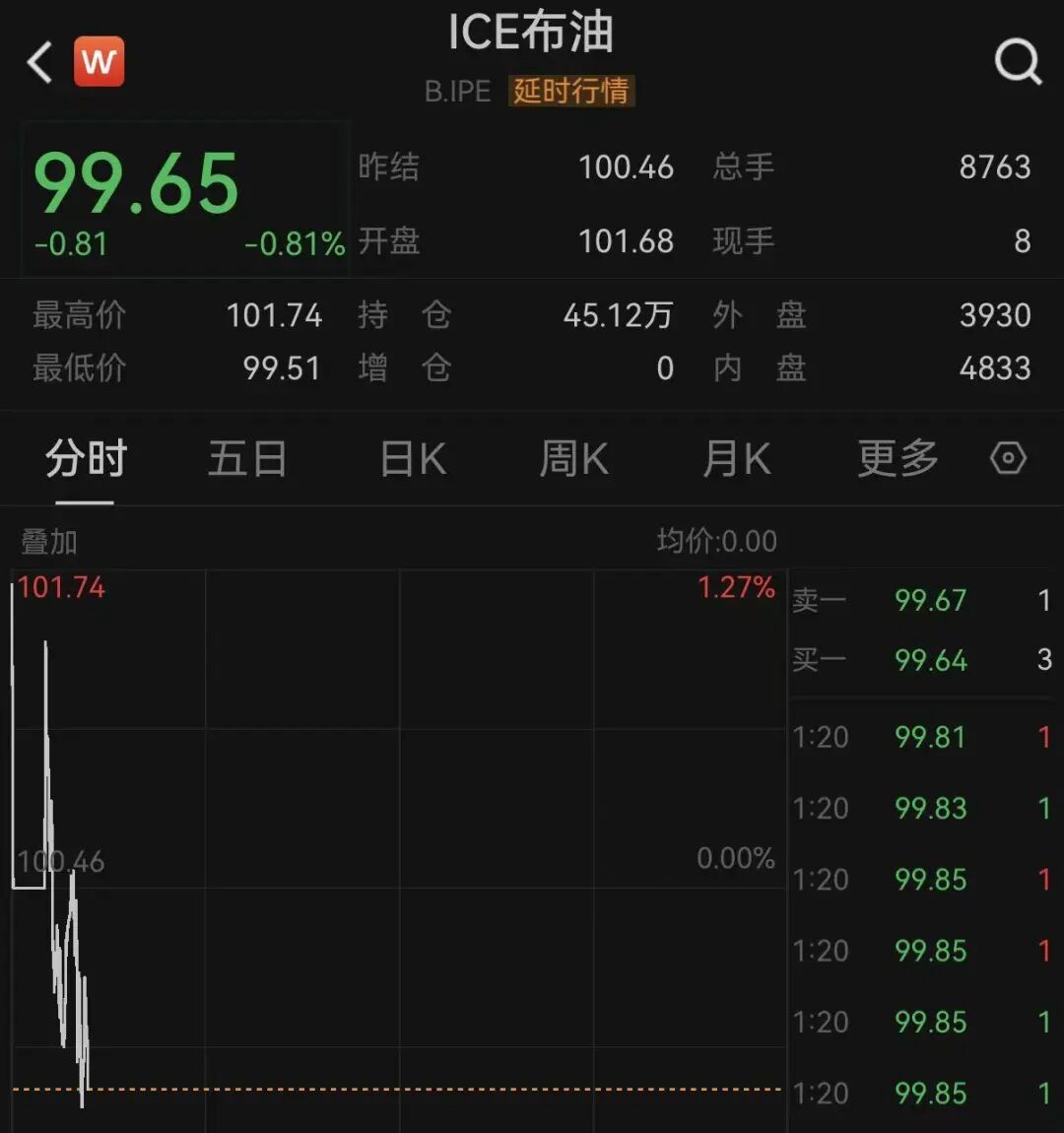Switch to the 五日 chart tab
This screenshot has width=1064, height=1133.
tap(247, 459)
